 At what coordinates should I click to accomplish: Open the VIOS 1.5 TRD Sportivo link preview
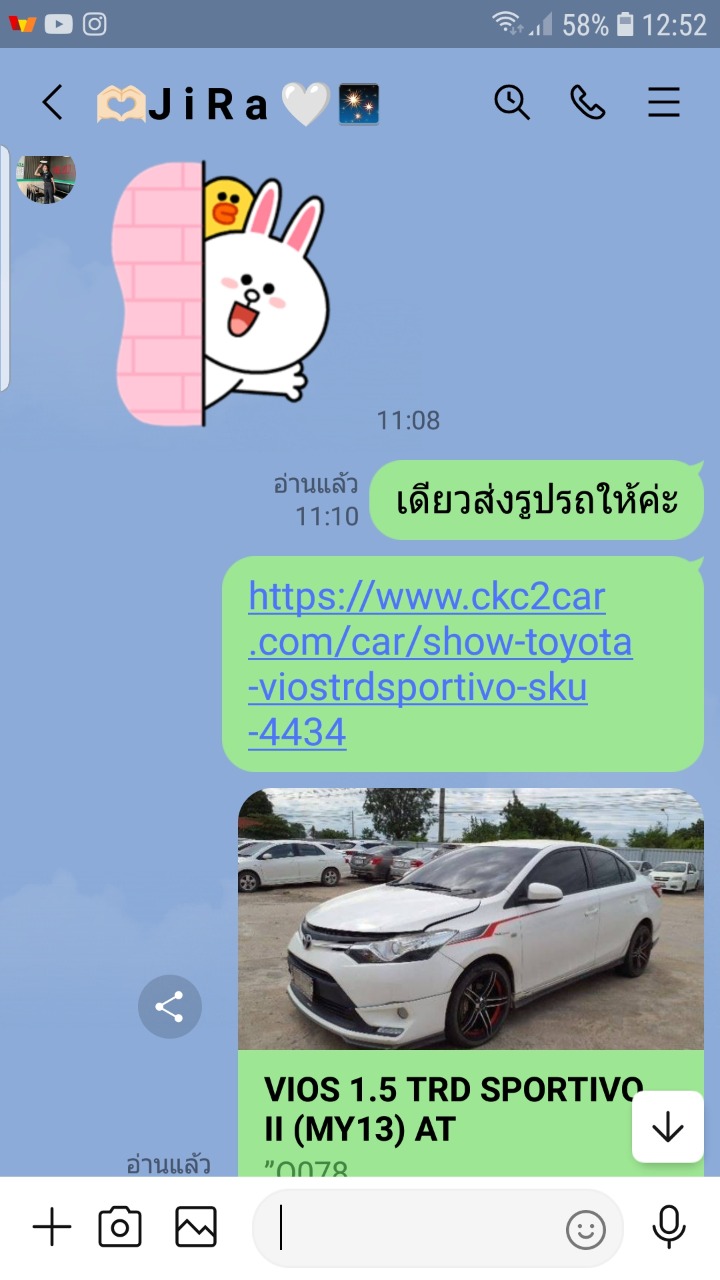click(x=470, y=982)
